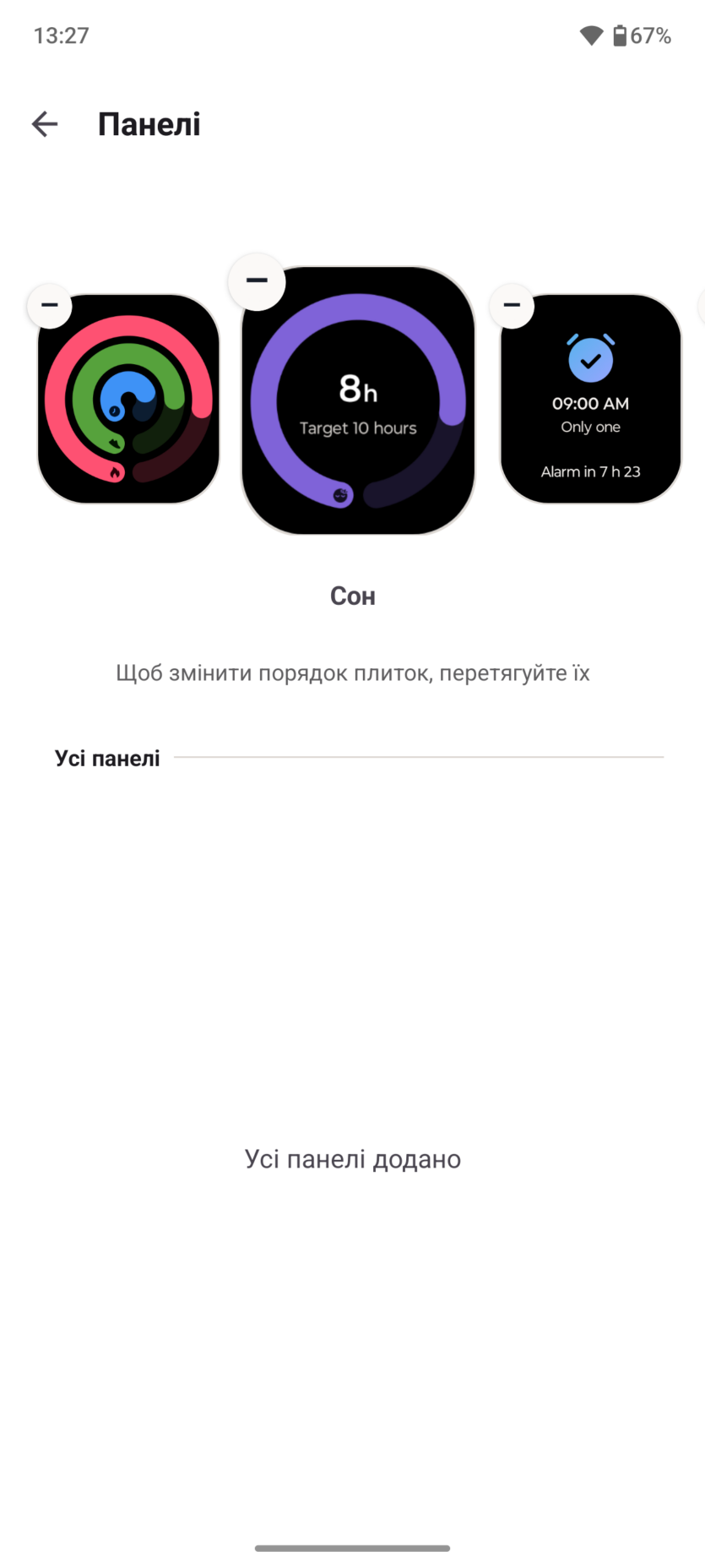Remove the Сон sleep tile
The width and height of the screenshot is (705, 1568).
(x=257, y=280)
